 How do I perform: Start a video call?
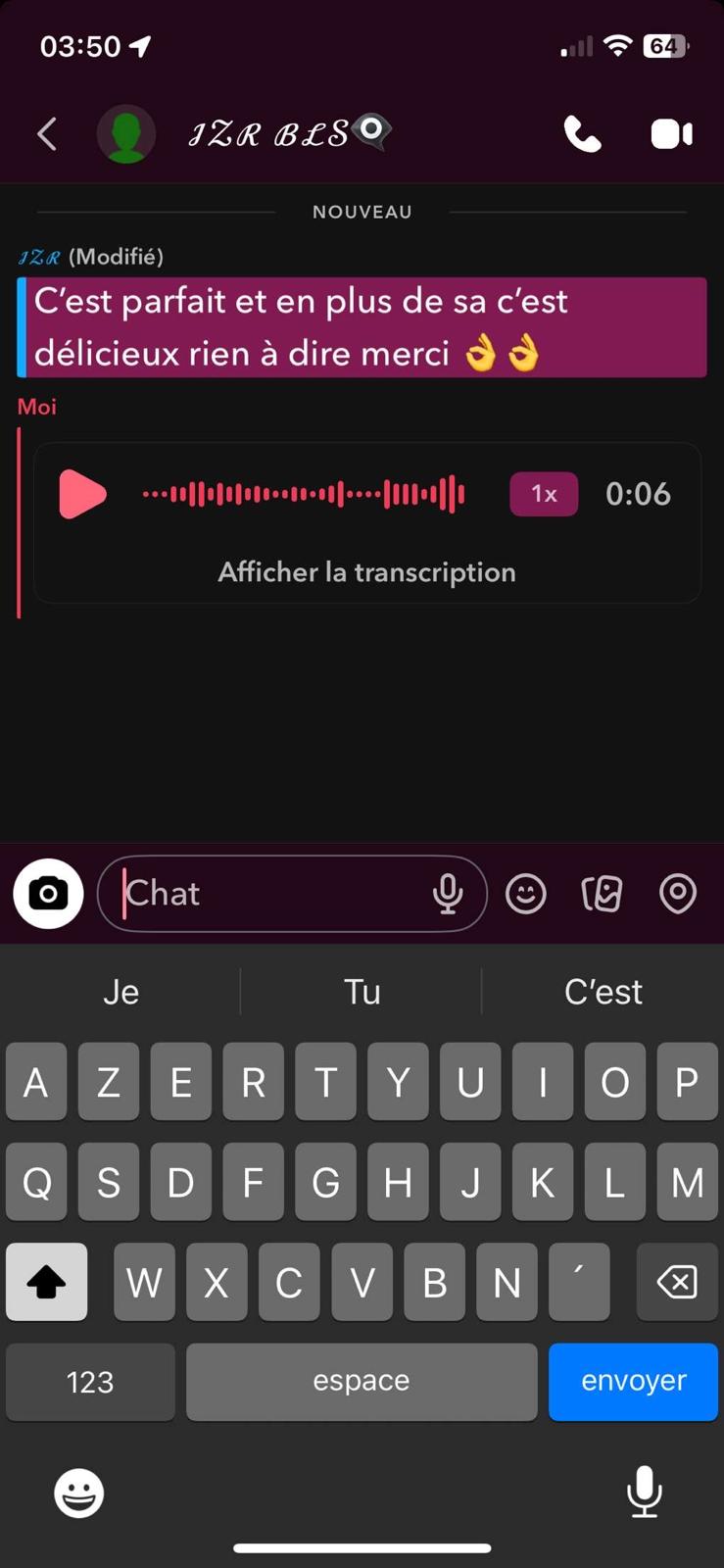tap(672, 133)
